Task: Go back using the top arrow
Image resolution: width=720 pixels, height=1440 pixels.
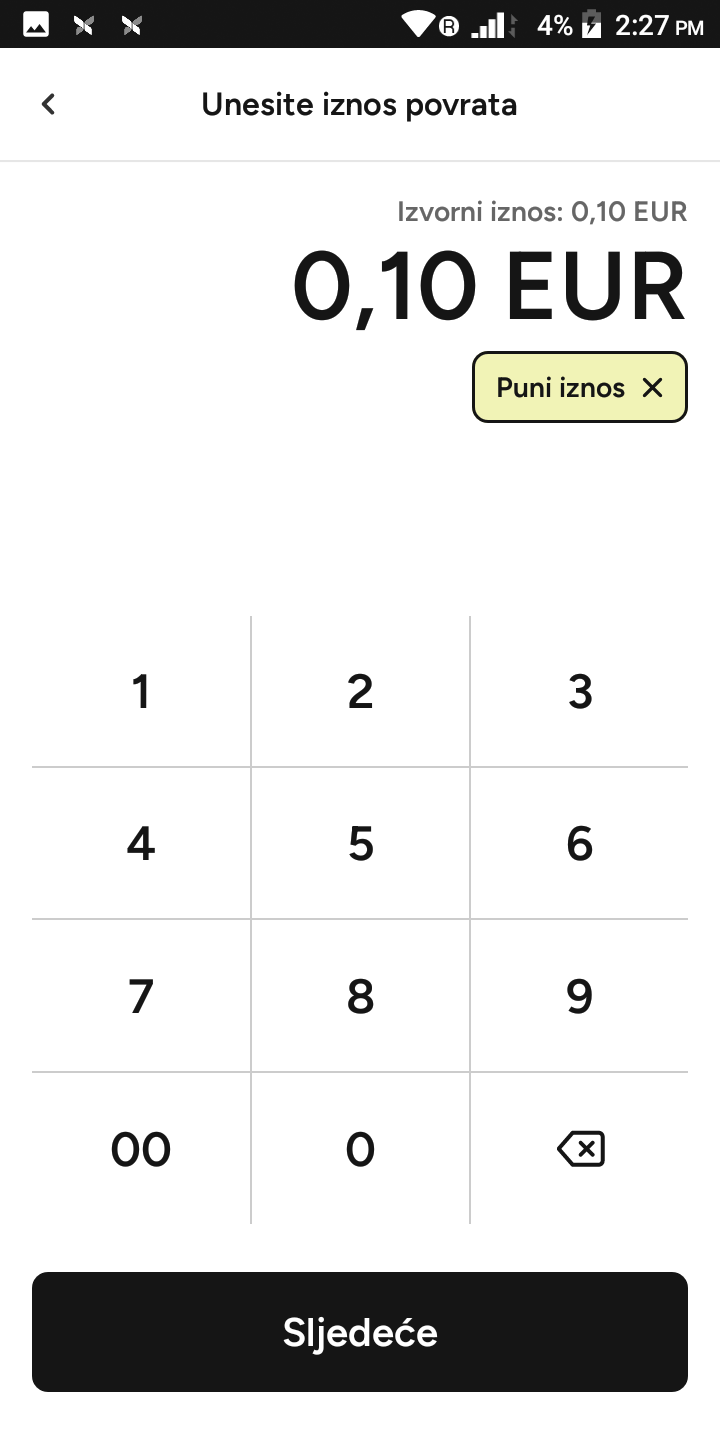Action: click(48, 104)
